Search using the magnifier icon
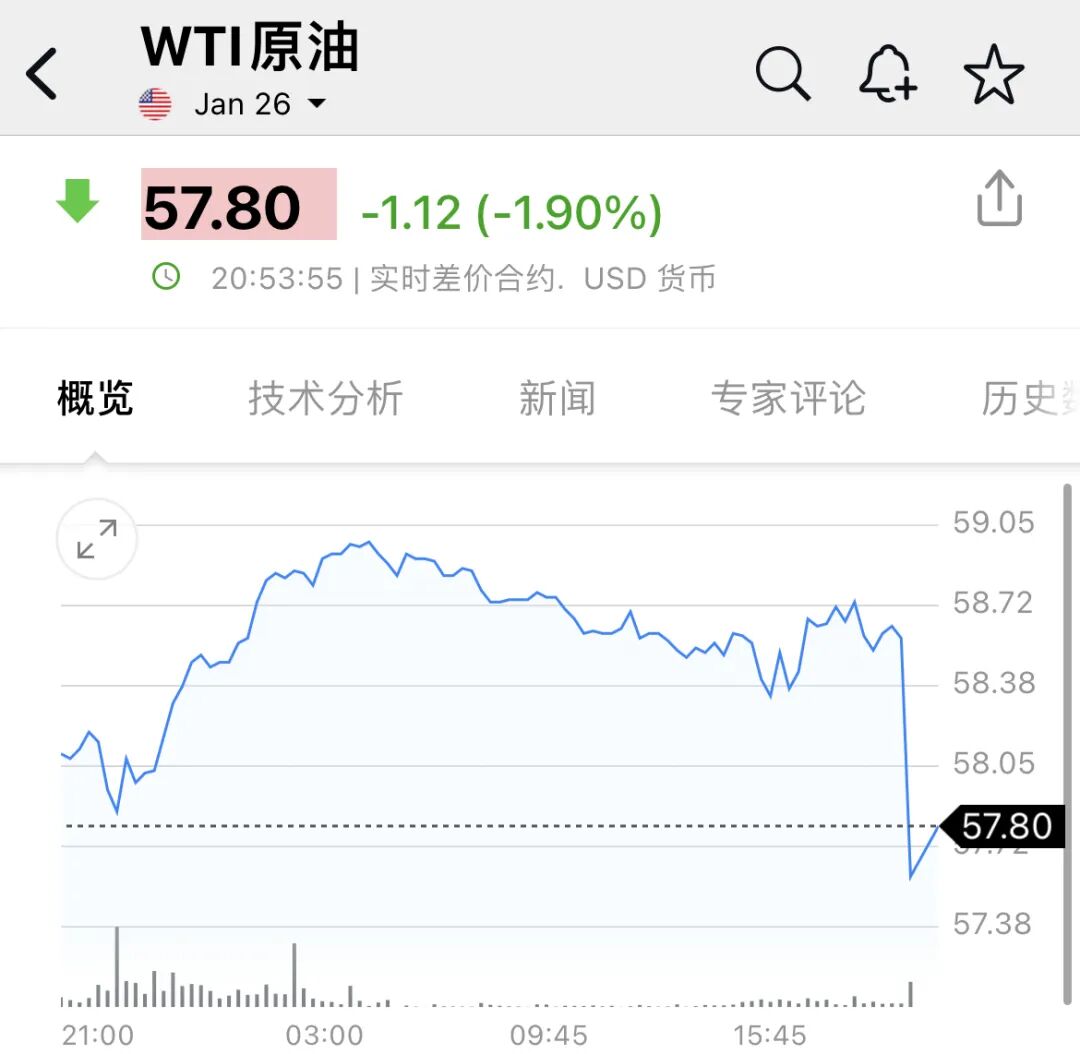 pyautogui.click(x=782, y=74)
